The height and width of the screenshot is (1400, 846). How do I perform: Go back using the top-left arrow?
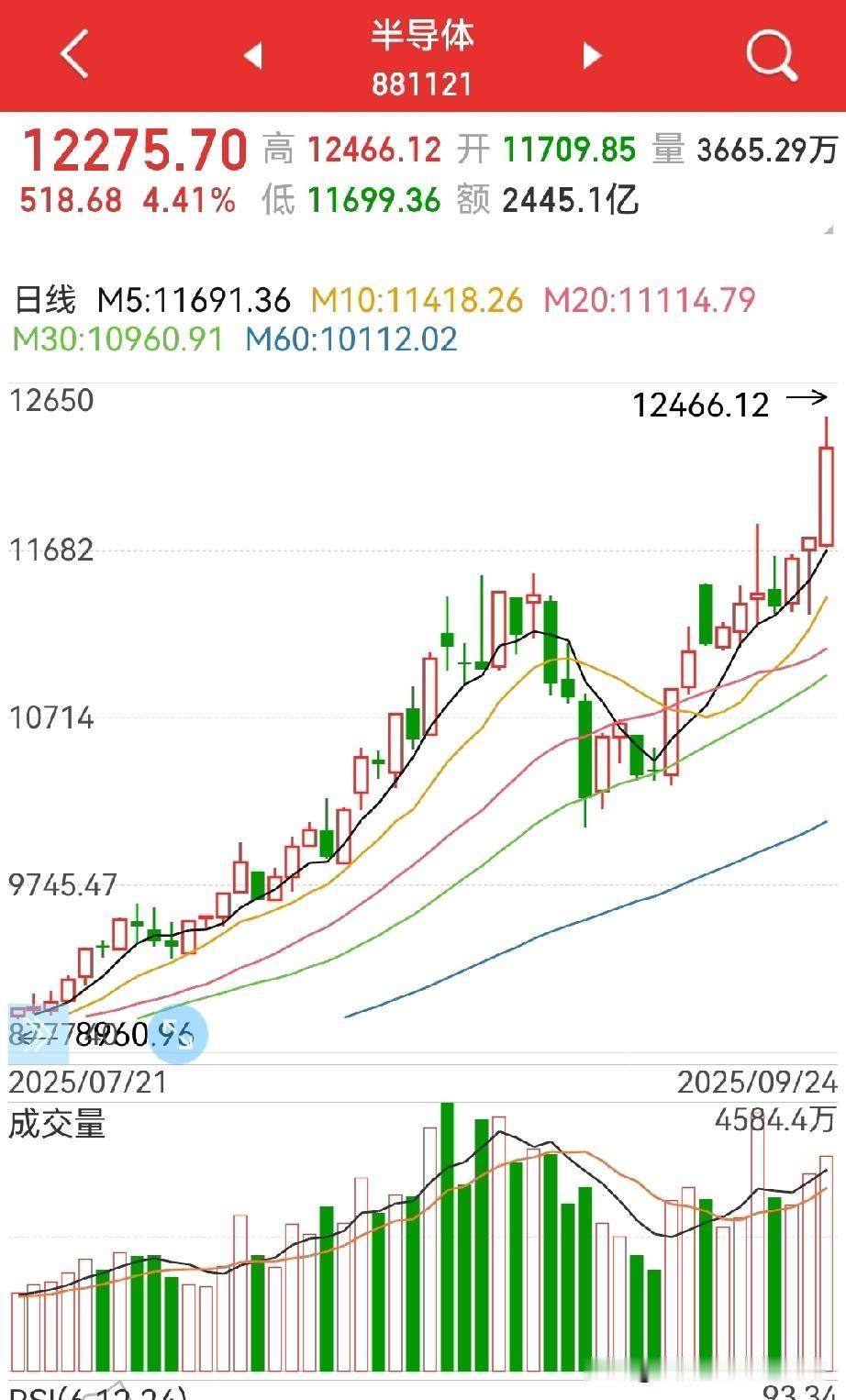(73, 54)
